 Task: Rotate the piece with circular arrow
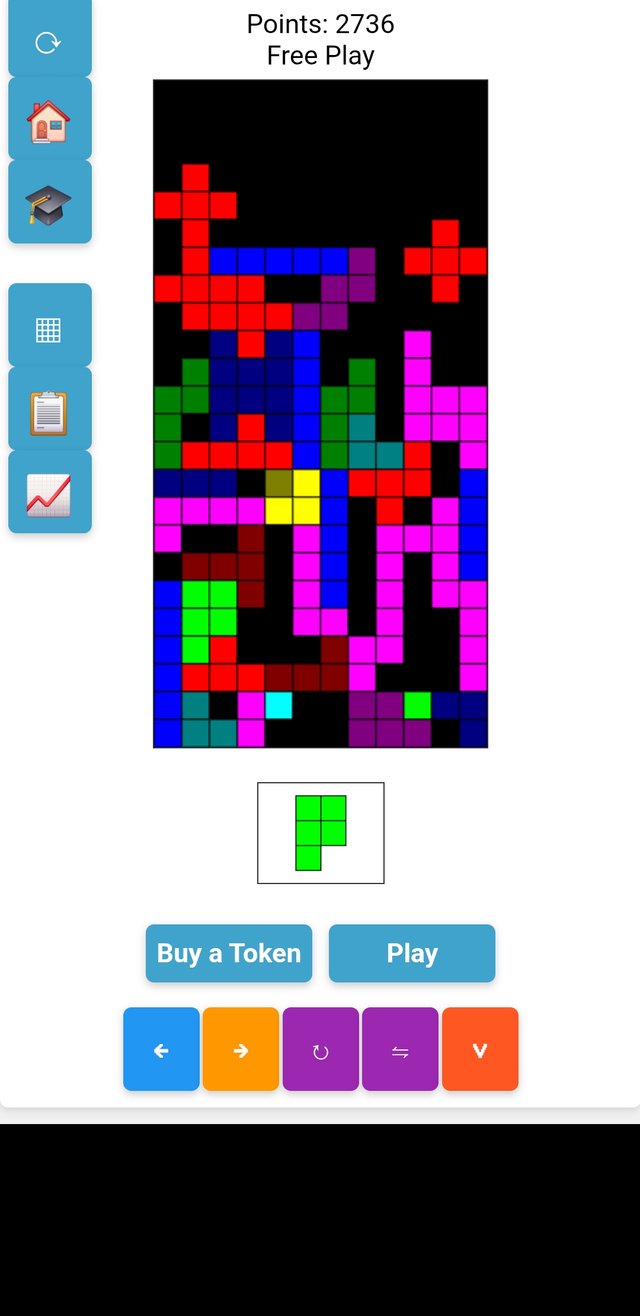point(320,1050)
